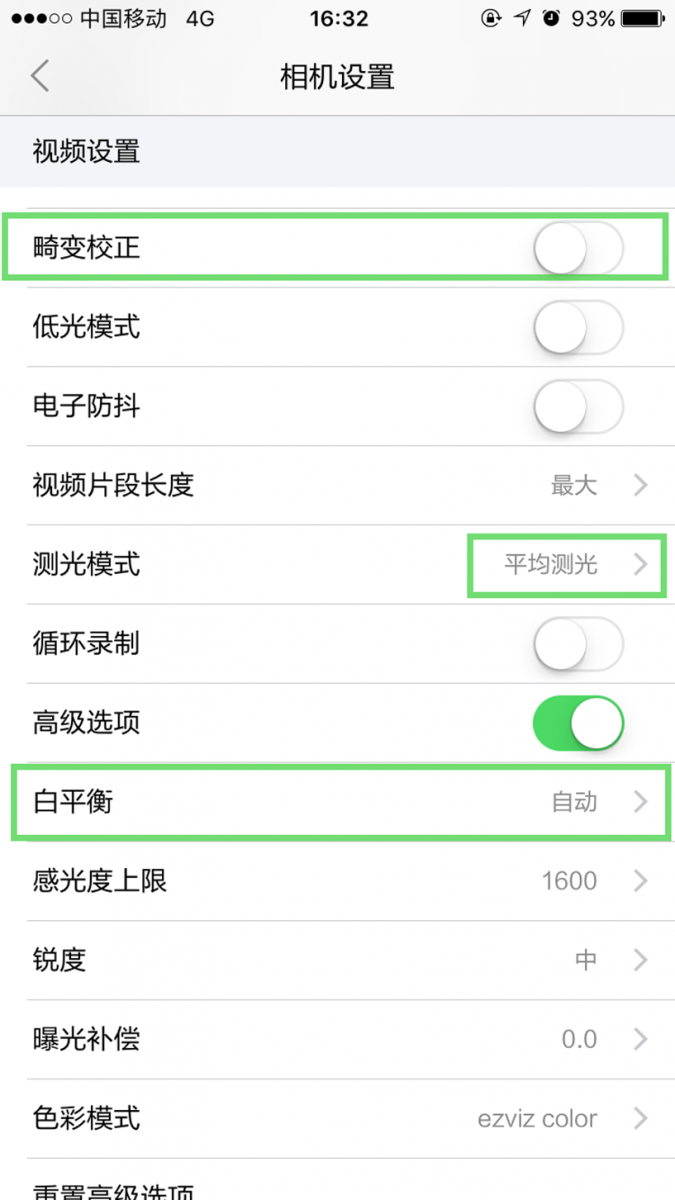
Task: Toggle 循环录制 on
Action: click(x=578, y=644)
